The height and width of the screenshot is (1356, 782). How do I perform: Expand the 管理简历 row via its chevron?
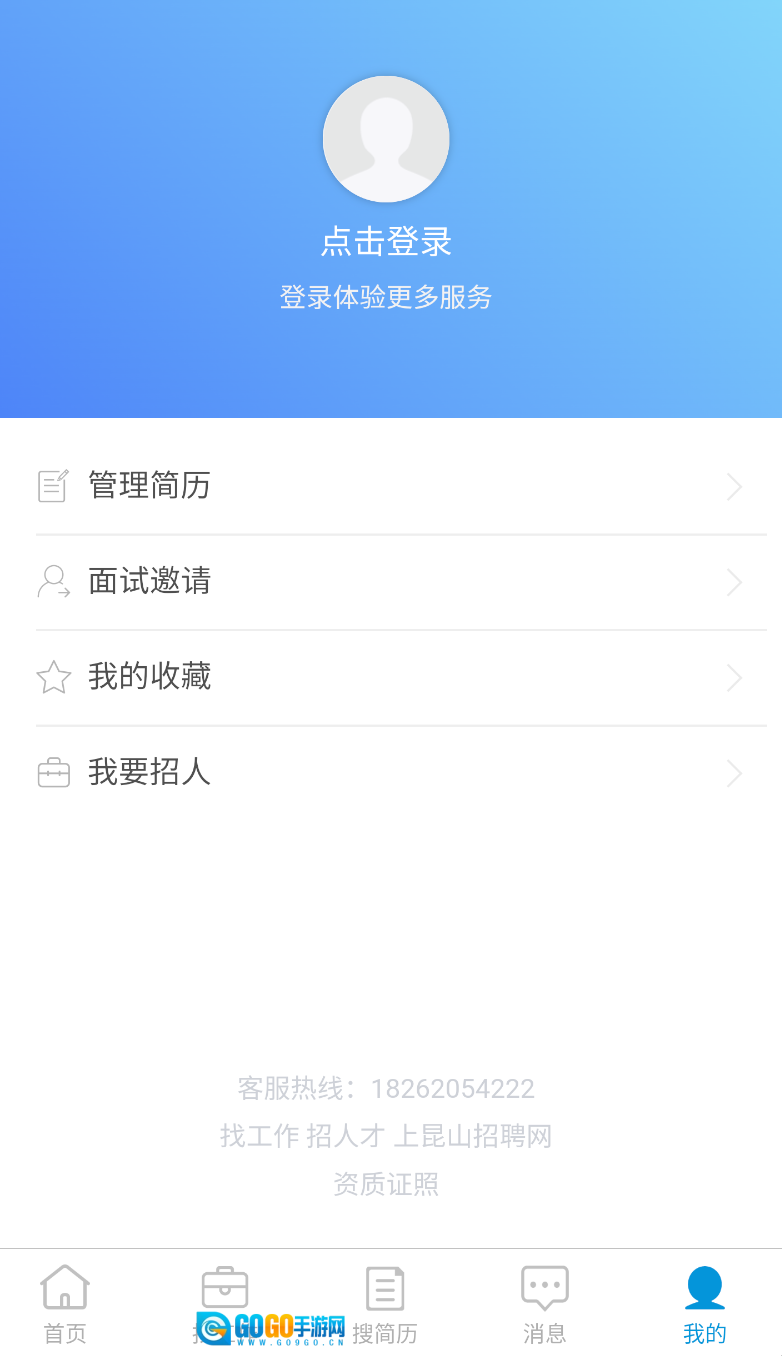pos(734,486)
